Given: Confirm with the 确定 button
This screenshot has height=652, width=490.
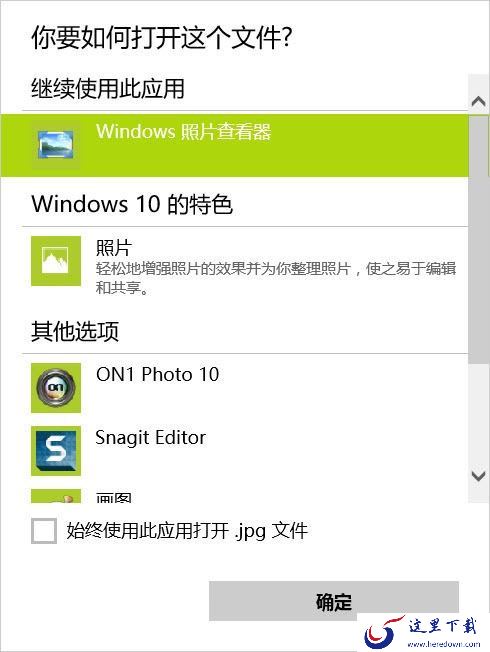Looking at the screenshot, I should (x=334, y=601).
